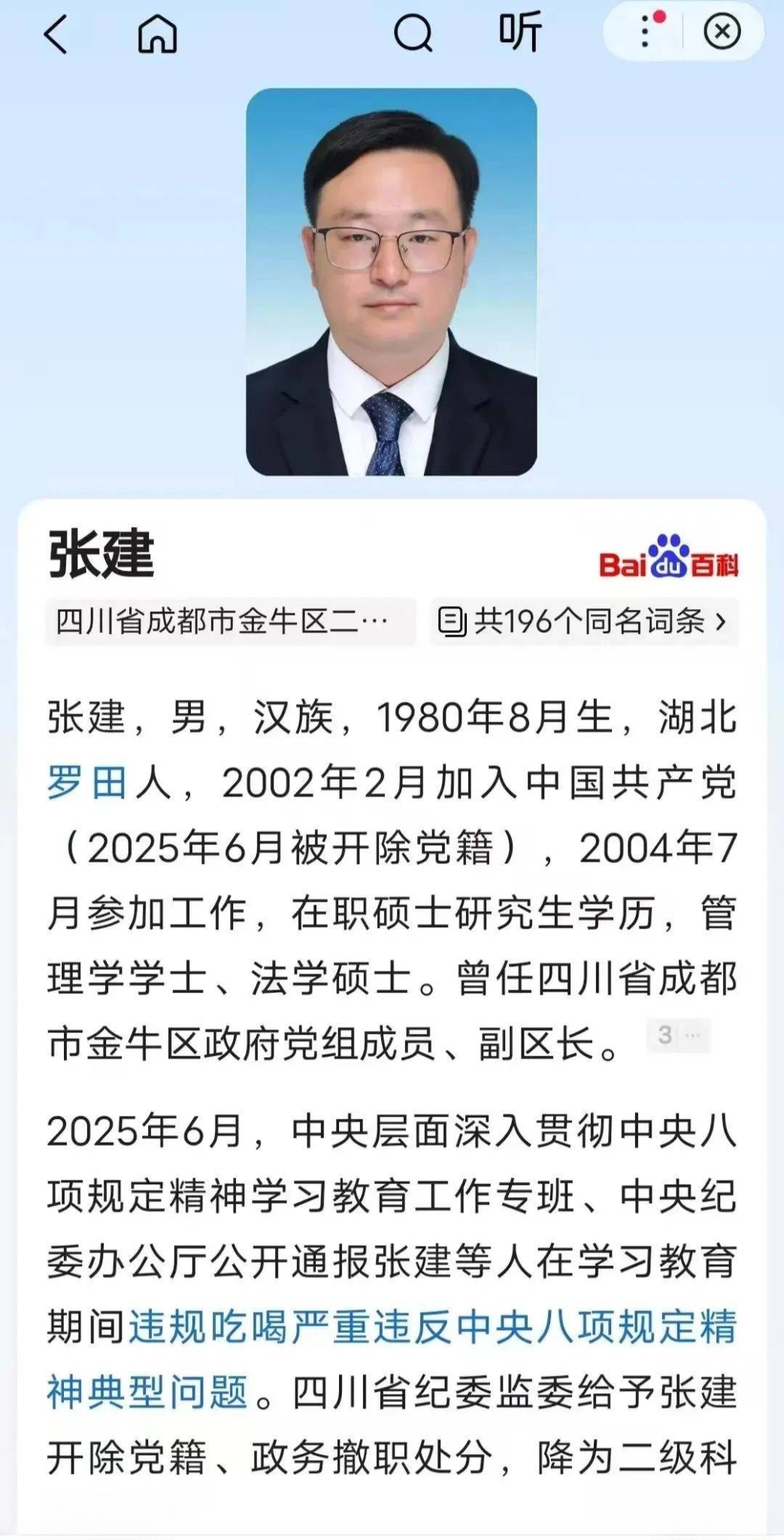Image resolution: width=784 pixels, height=1540 pixels.
Task: Close the mini program page
Action: 722,32
